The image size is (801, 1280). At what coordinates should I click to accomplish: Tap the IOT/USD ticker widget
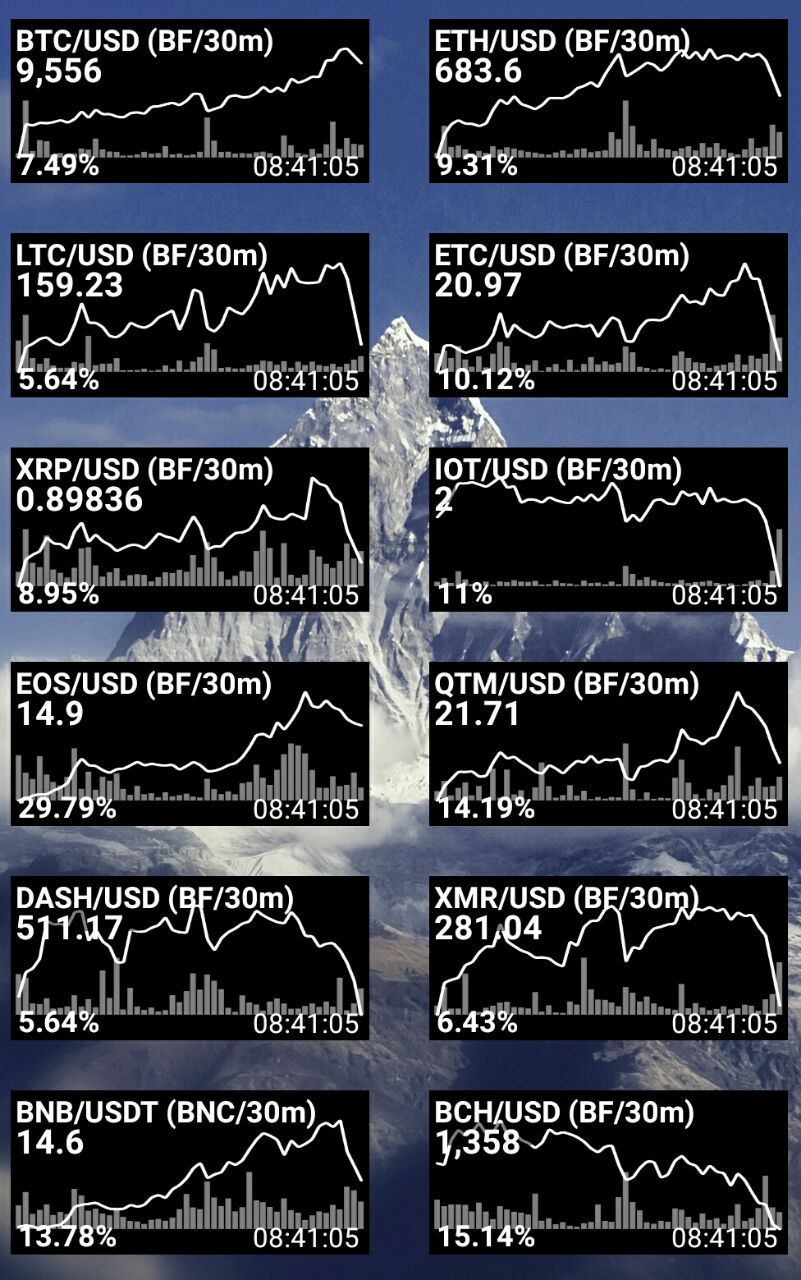pos(608,529)
